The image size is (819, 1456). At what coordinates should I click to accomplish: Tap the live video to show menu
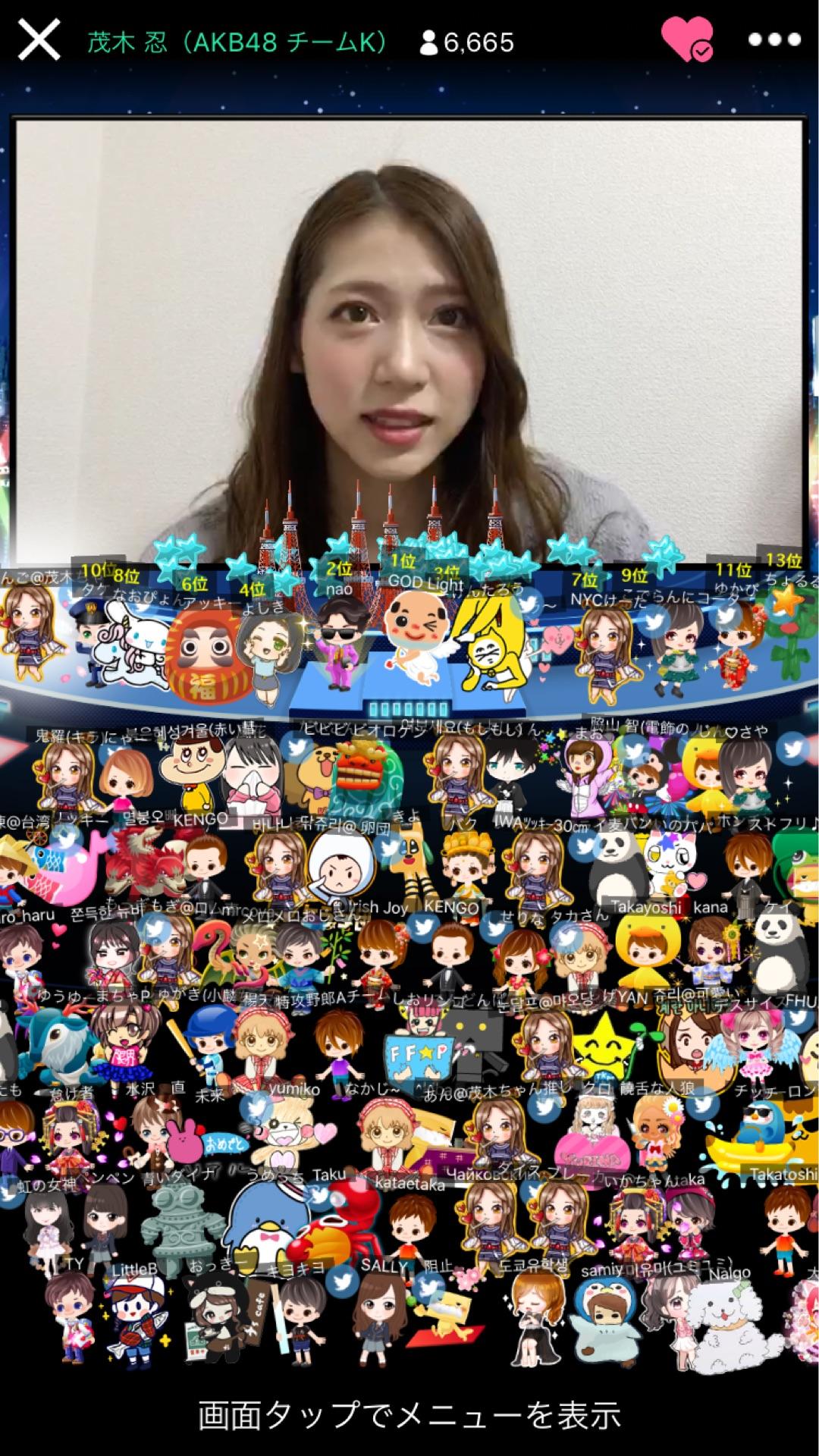pos(409,303)
